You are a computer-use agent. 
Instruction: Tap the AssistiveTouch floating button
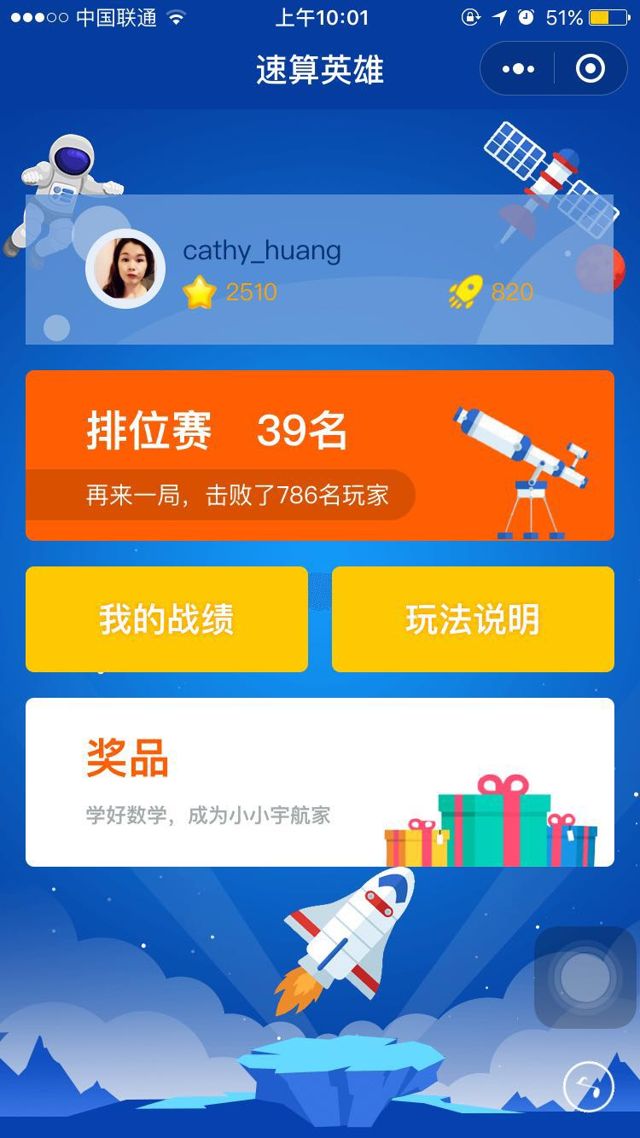coord(585,977)
